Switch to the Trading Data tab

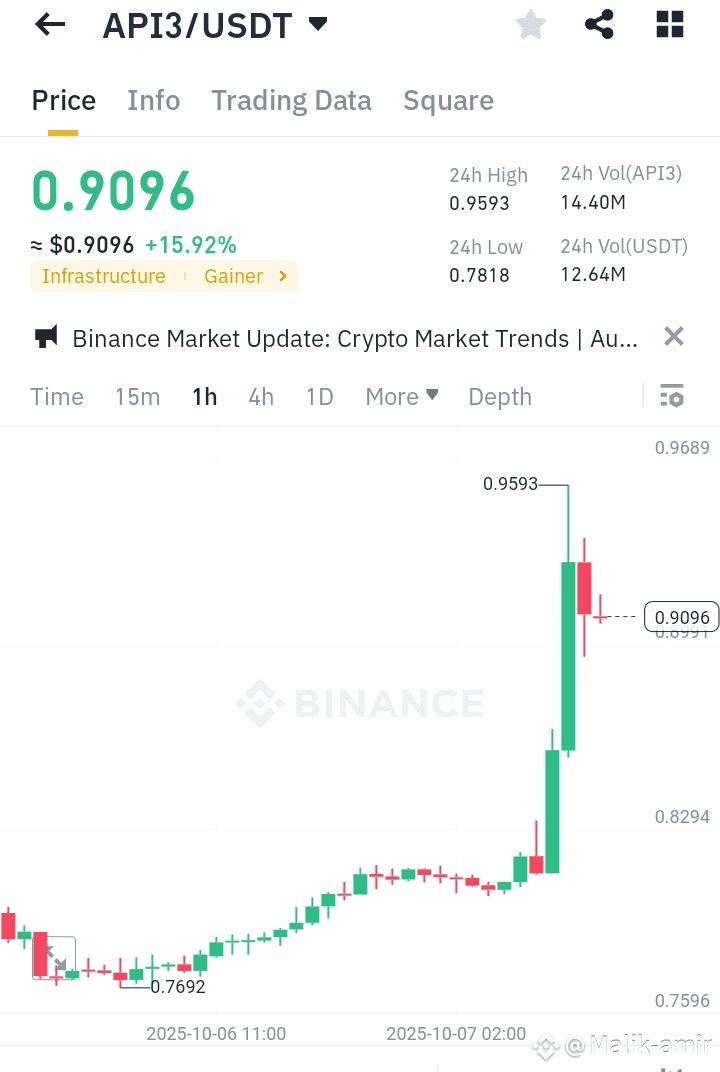tap(291, 101)
